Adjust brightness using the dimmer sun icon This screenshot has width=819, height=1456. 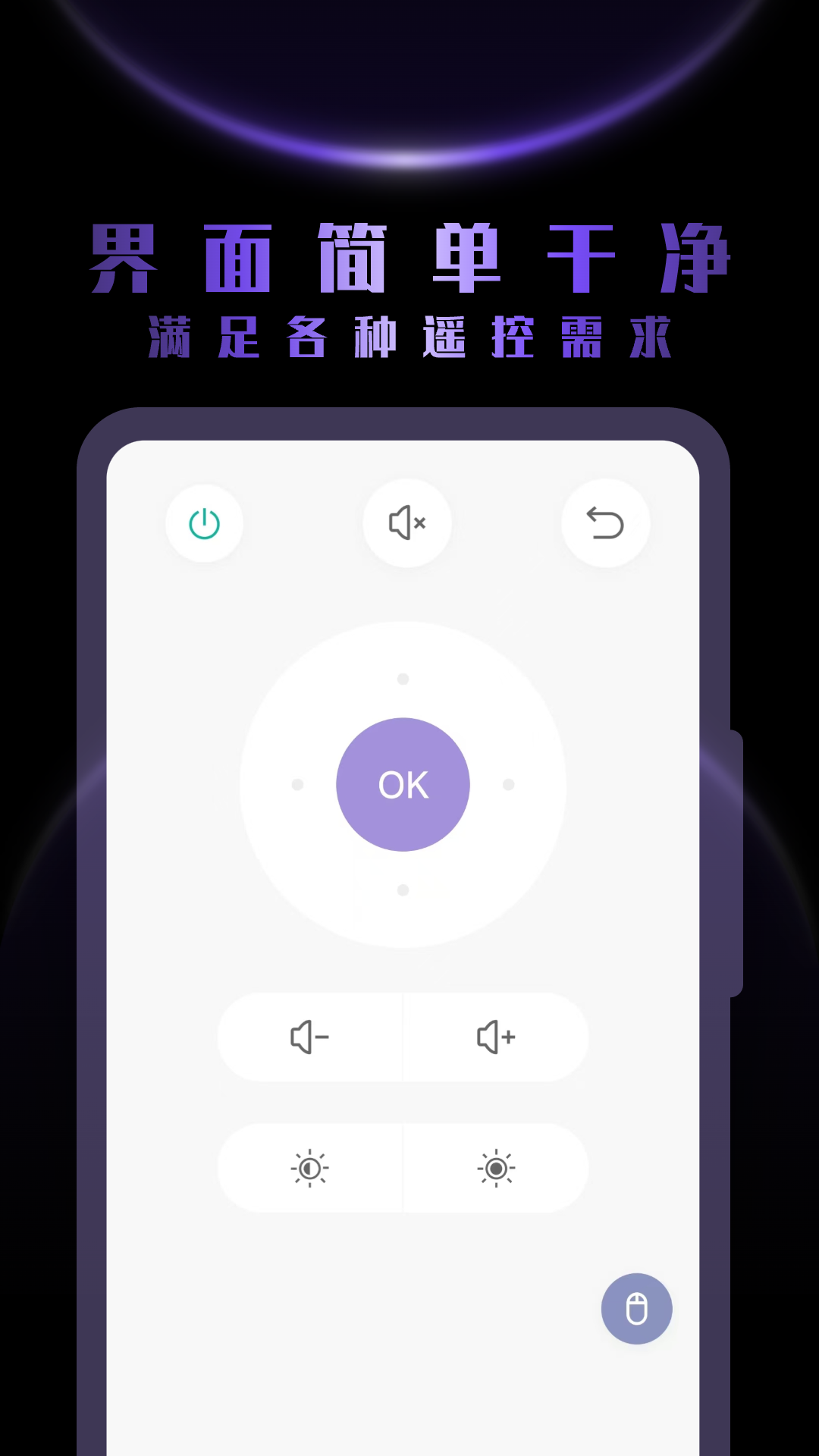pos(309,1169)
